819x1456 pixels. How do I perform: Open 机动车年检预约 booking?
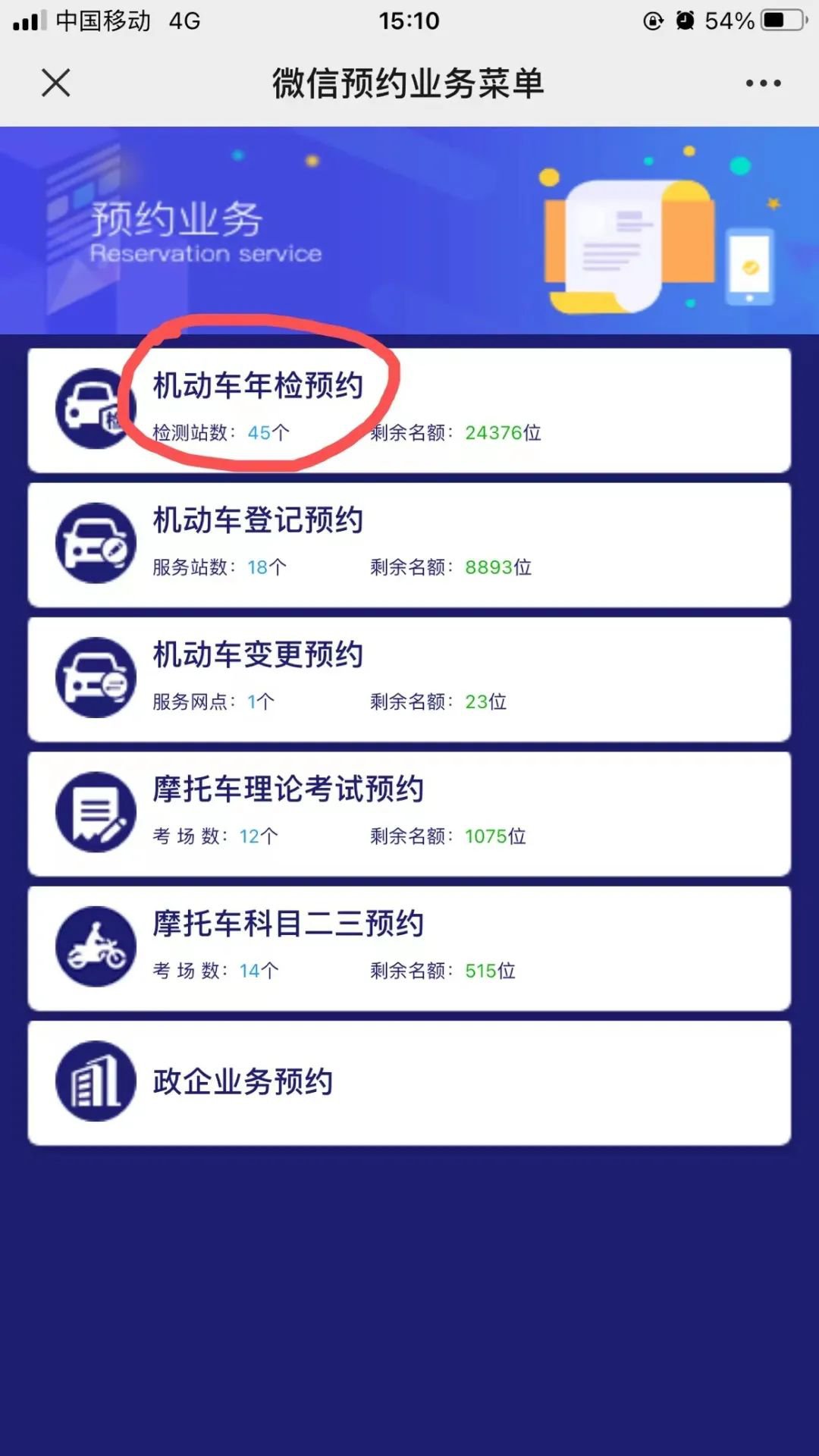[409, 410]
